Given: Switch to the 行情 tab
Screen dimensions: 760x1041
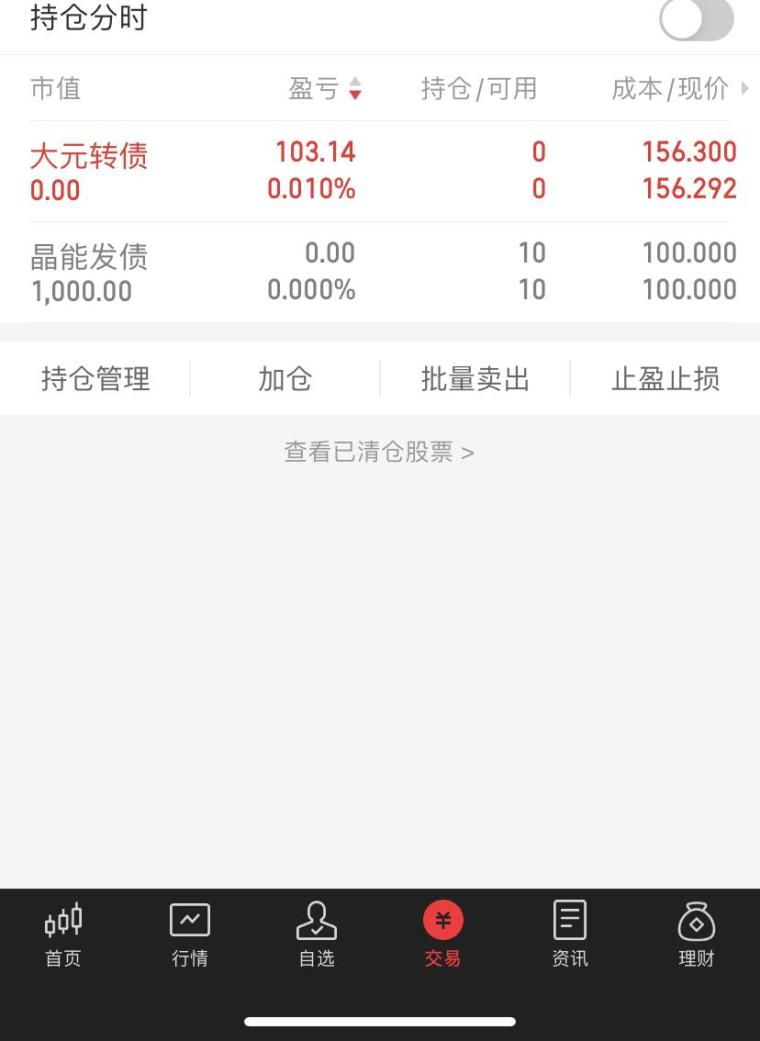Looking at the screenshot, I should (x=190, y=935).
